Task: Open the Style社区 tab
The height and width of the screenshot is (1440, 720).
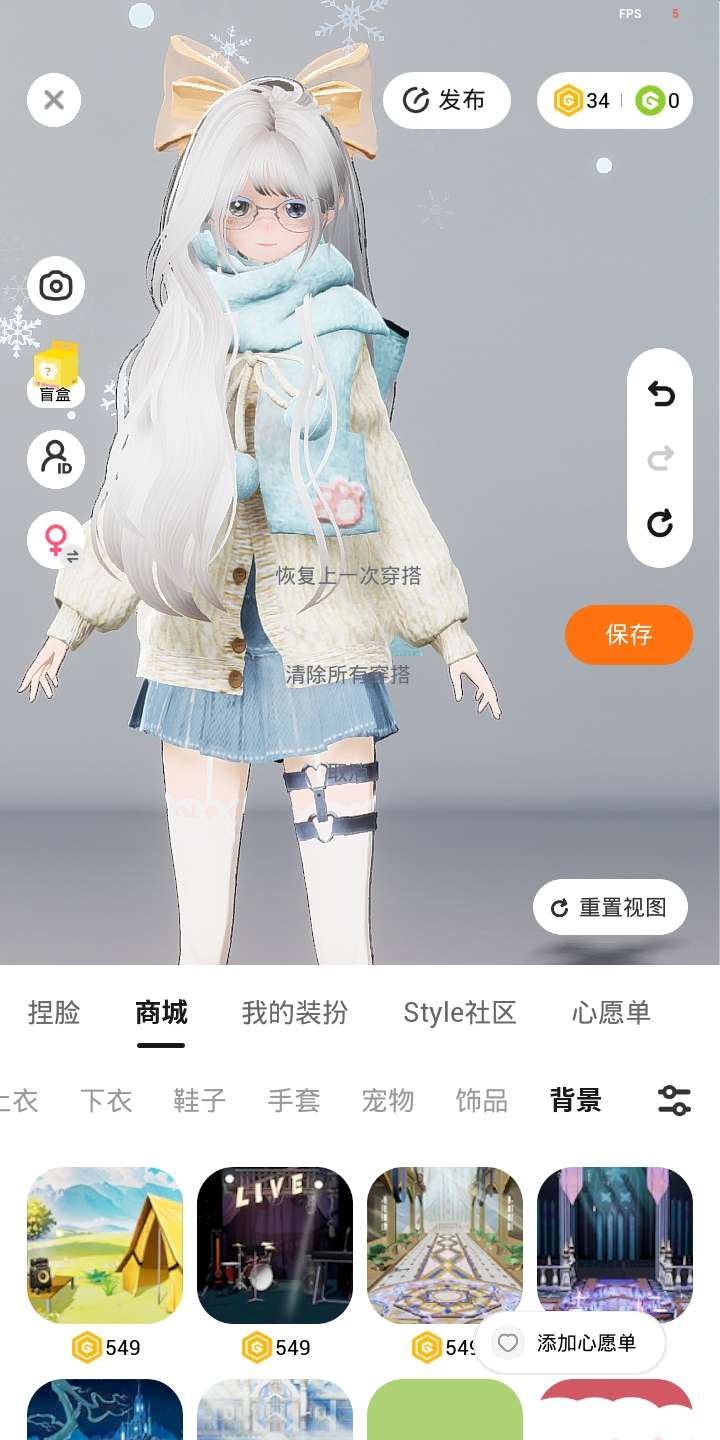Action: [x=459, y=1013]
